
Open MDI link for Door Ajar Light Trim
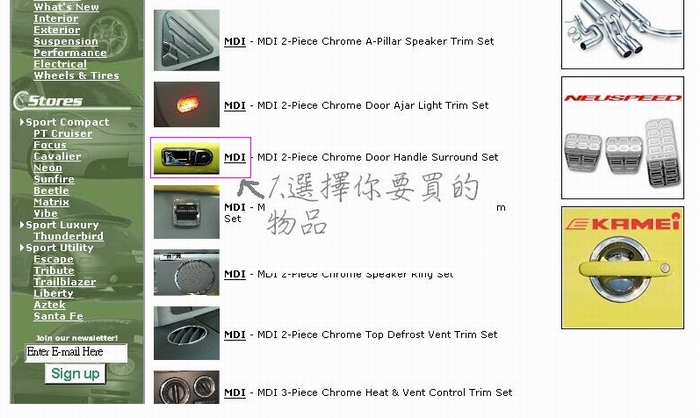(234, 105)
